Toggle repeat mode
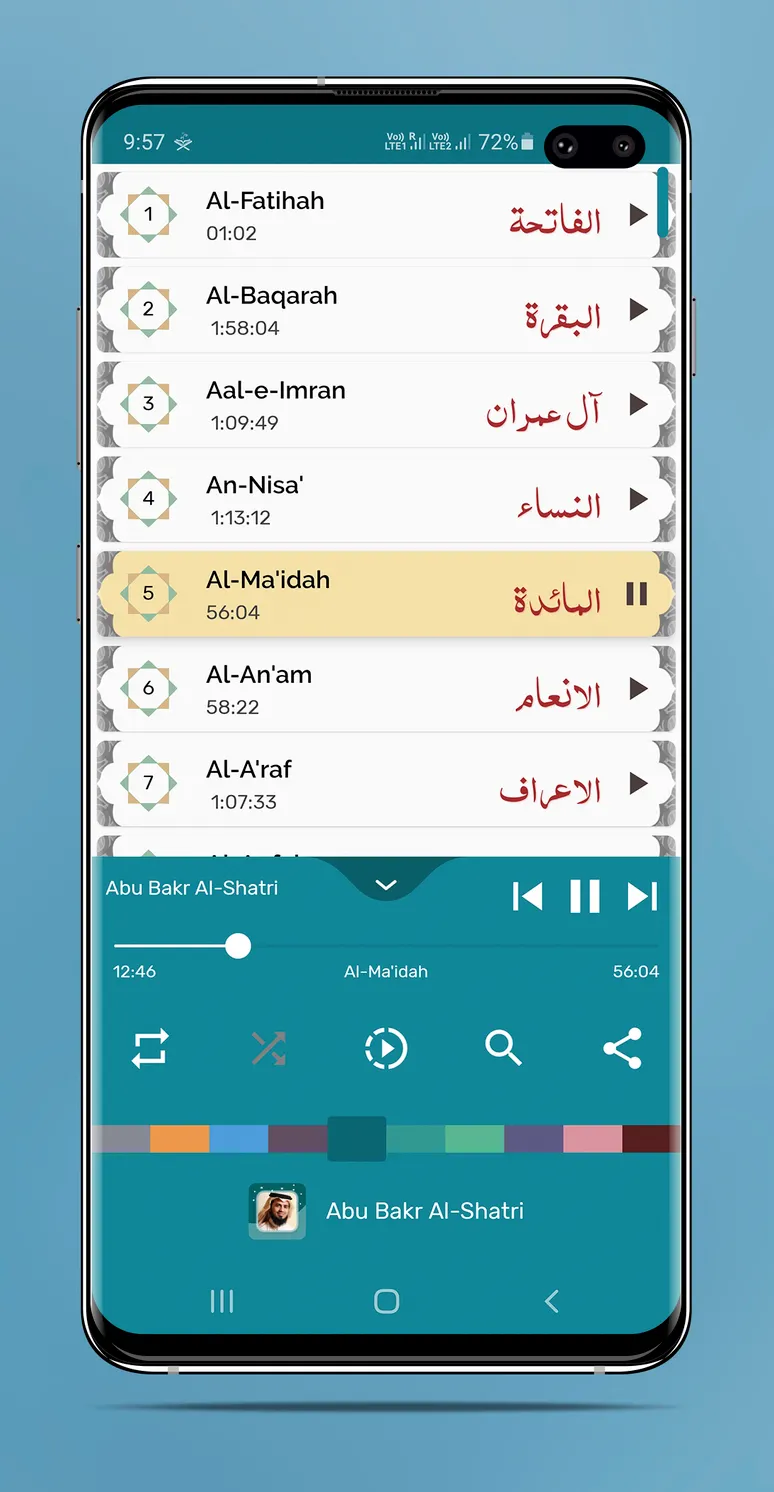 tap(150, 1049)
